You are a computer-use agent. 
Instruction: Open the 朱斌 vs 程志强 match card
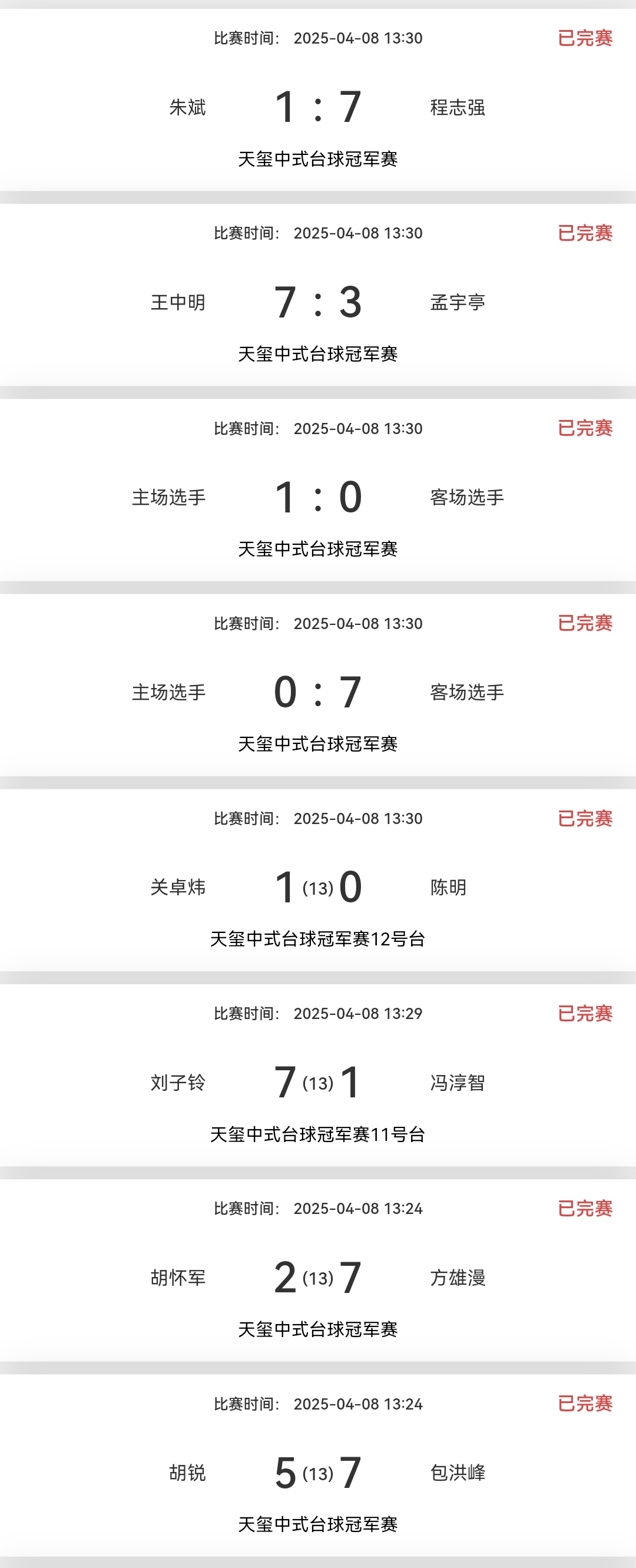pos(317,107)
